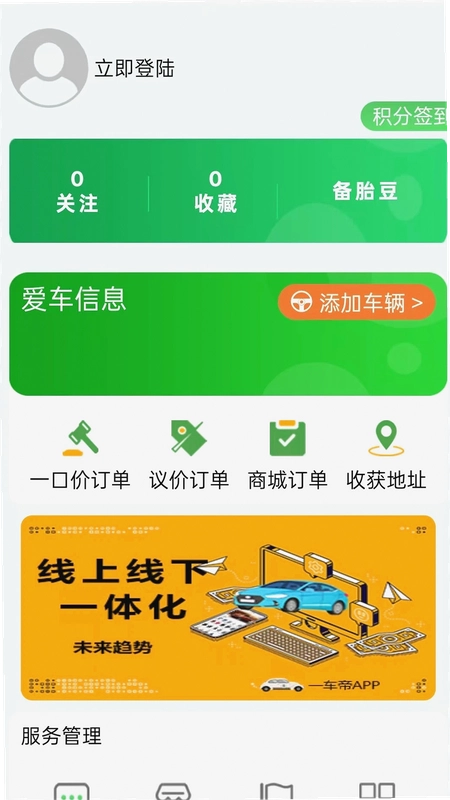Open the 积分签到 check-in button
This screenshot has width=450, height=800.
404,116
